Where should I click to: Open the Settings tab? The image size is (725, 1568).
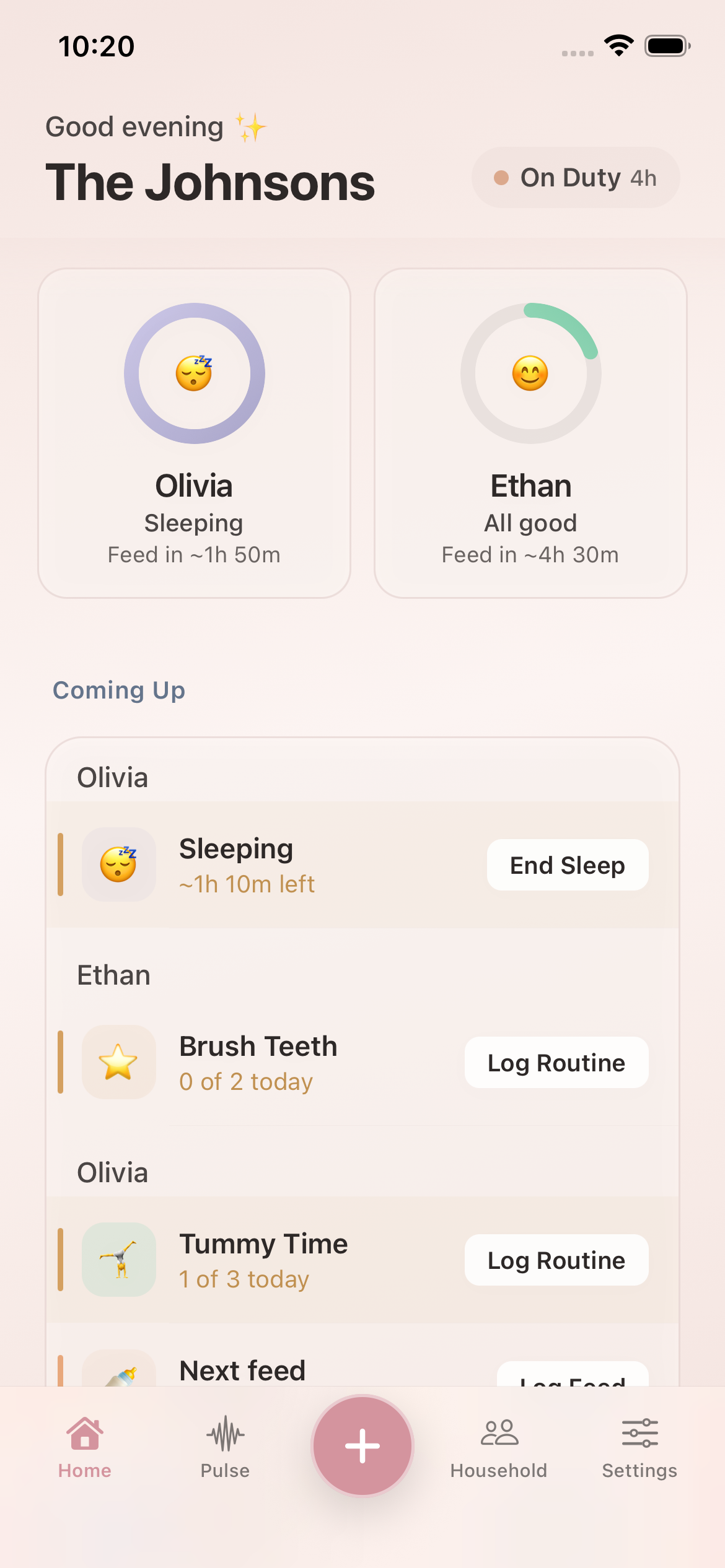(x=639, y=1447)
